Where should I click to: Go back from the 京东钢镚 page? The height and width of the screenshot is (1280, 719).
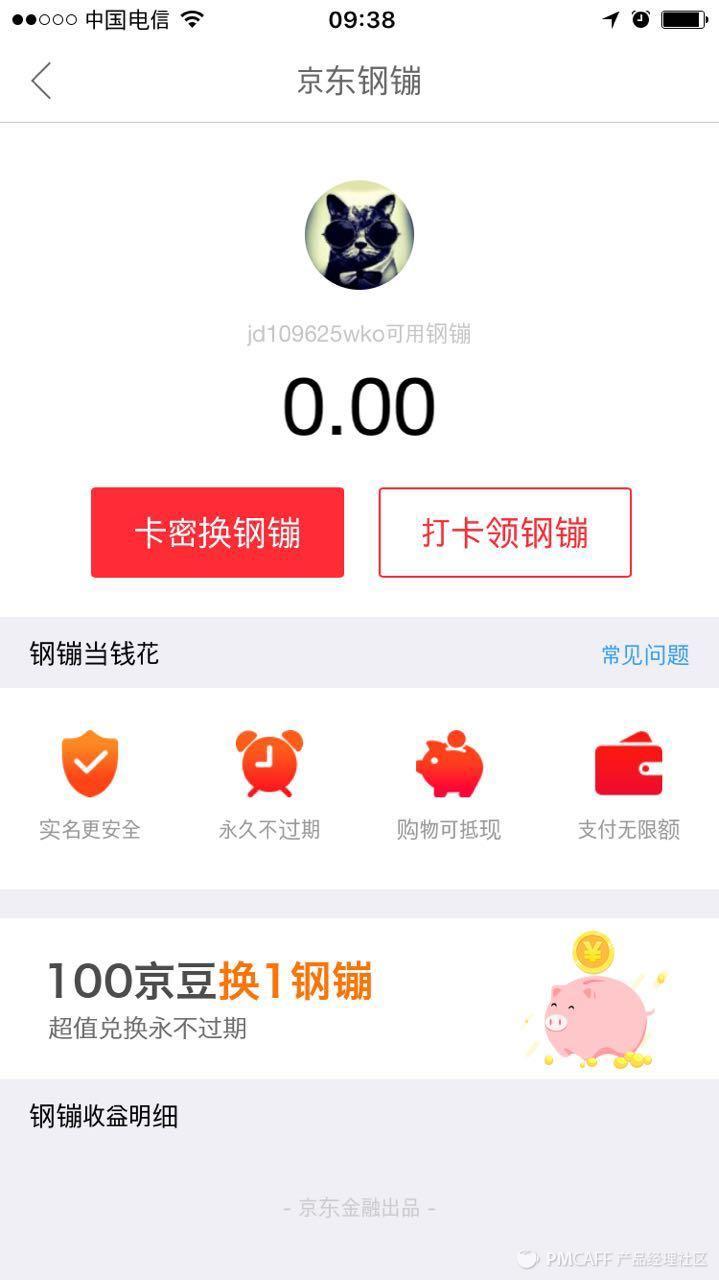point(41,81)
